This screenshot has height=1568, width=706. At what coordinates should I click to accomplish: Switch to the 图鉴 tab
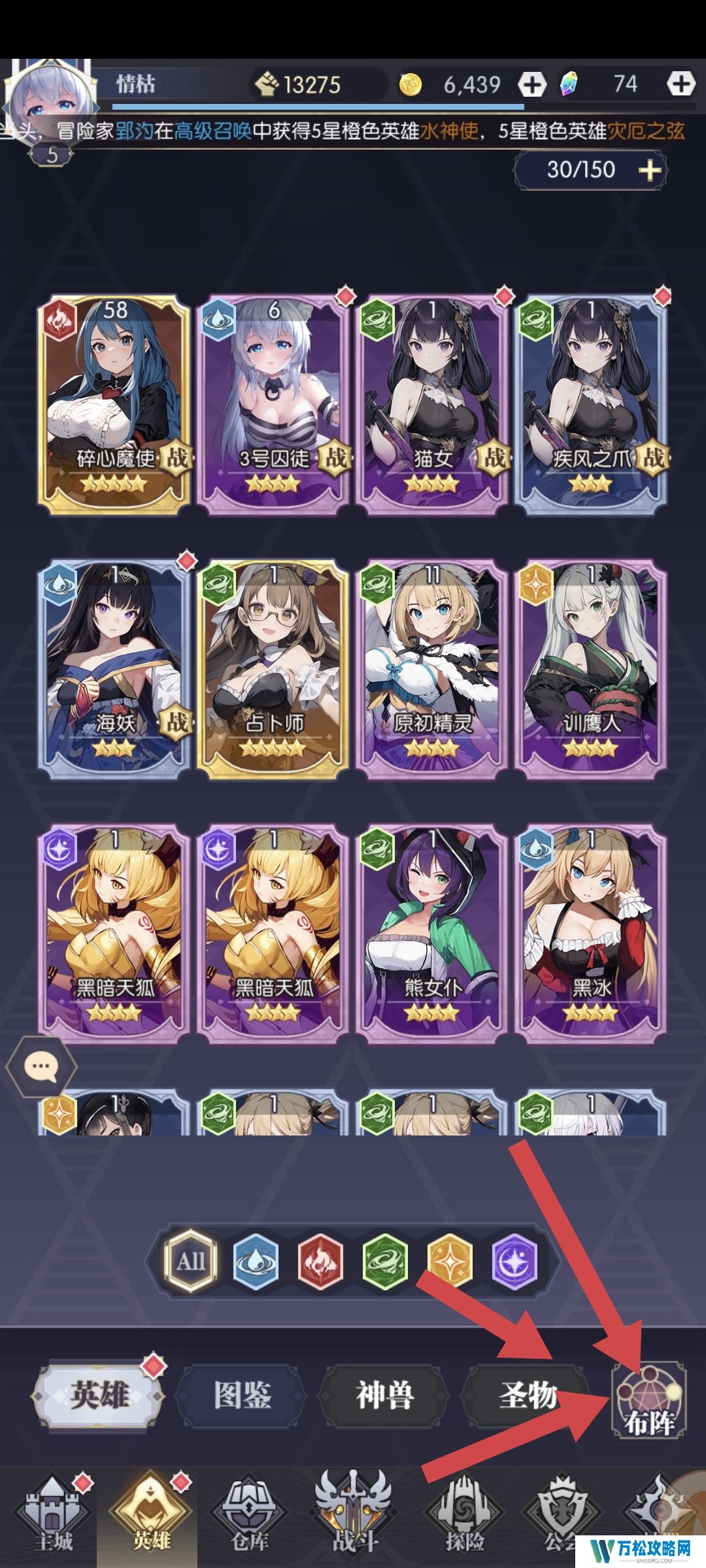[243, 1396]
